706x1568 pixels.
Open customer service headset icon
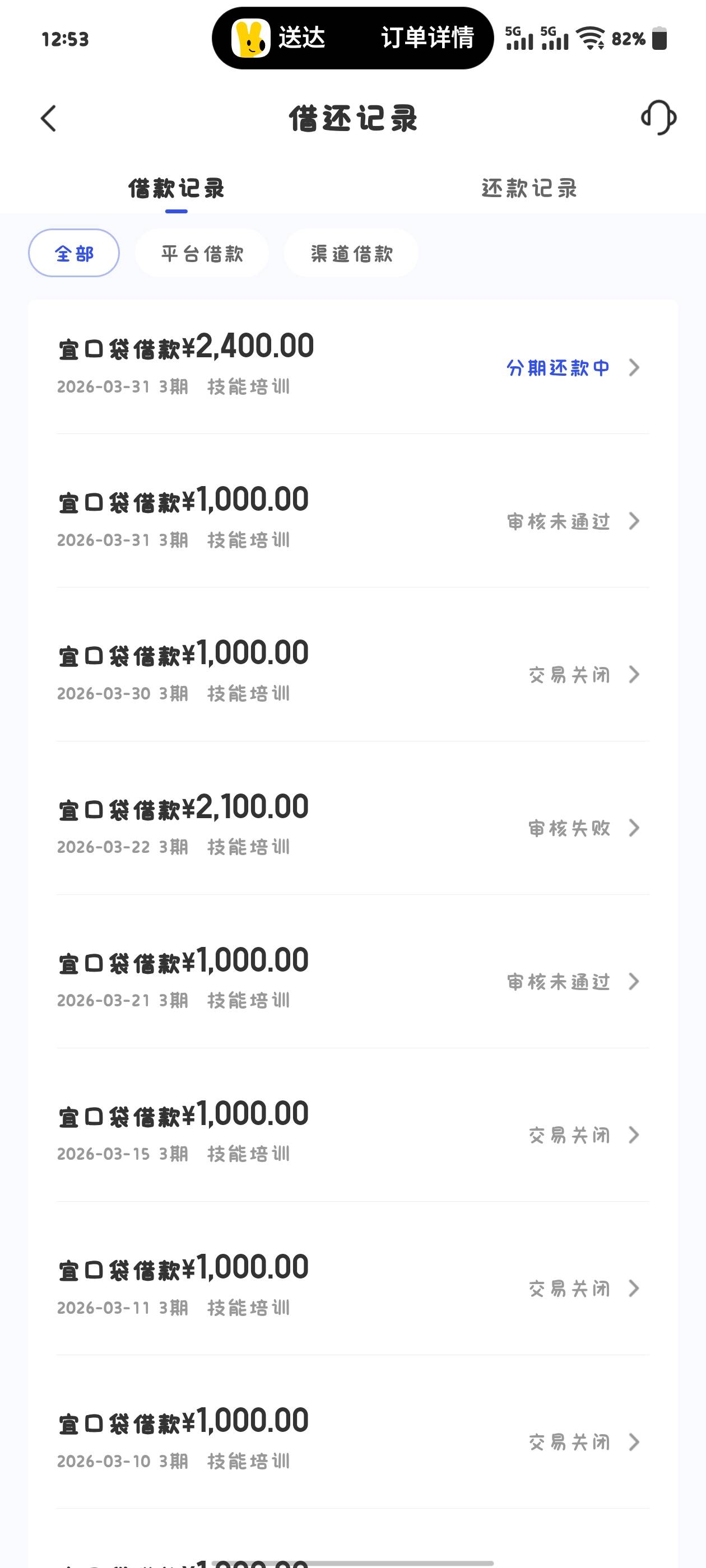tap(658, 118)
